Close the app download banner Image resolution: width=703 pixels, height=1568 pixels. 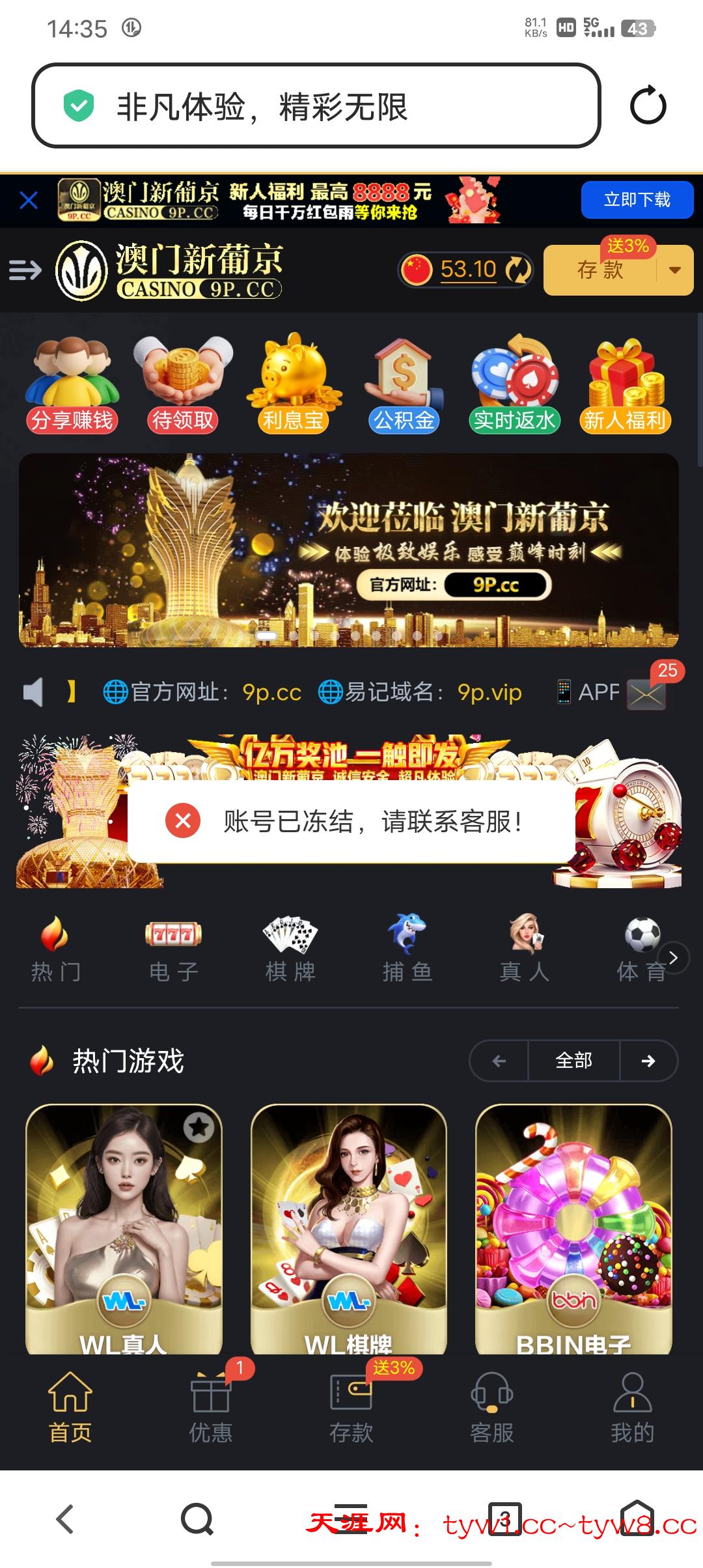pos(29,200)
